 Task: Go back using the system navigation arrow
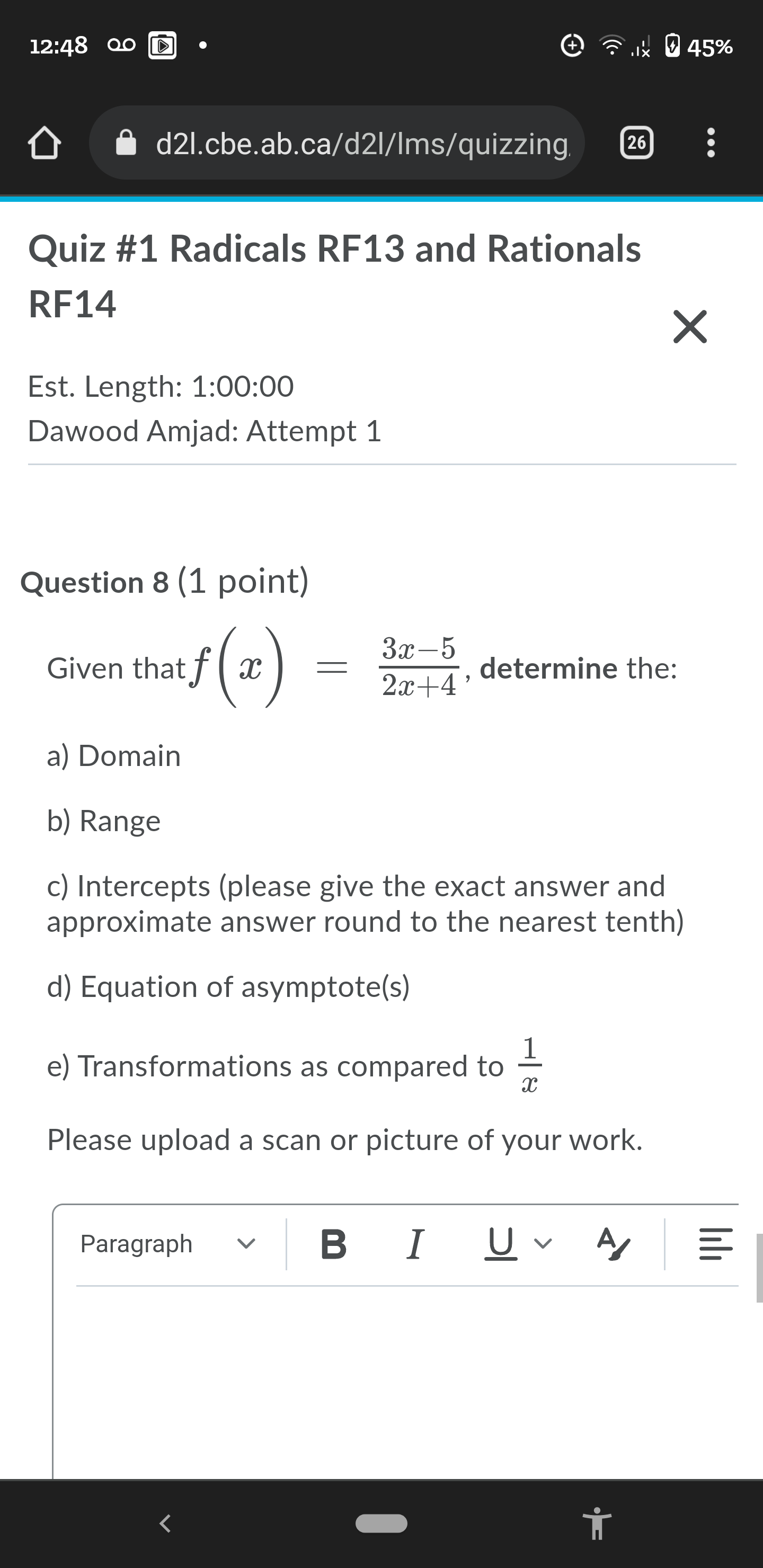(165, 1524)
